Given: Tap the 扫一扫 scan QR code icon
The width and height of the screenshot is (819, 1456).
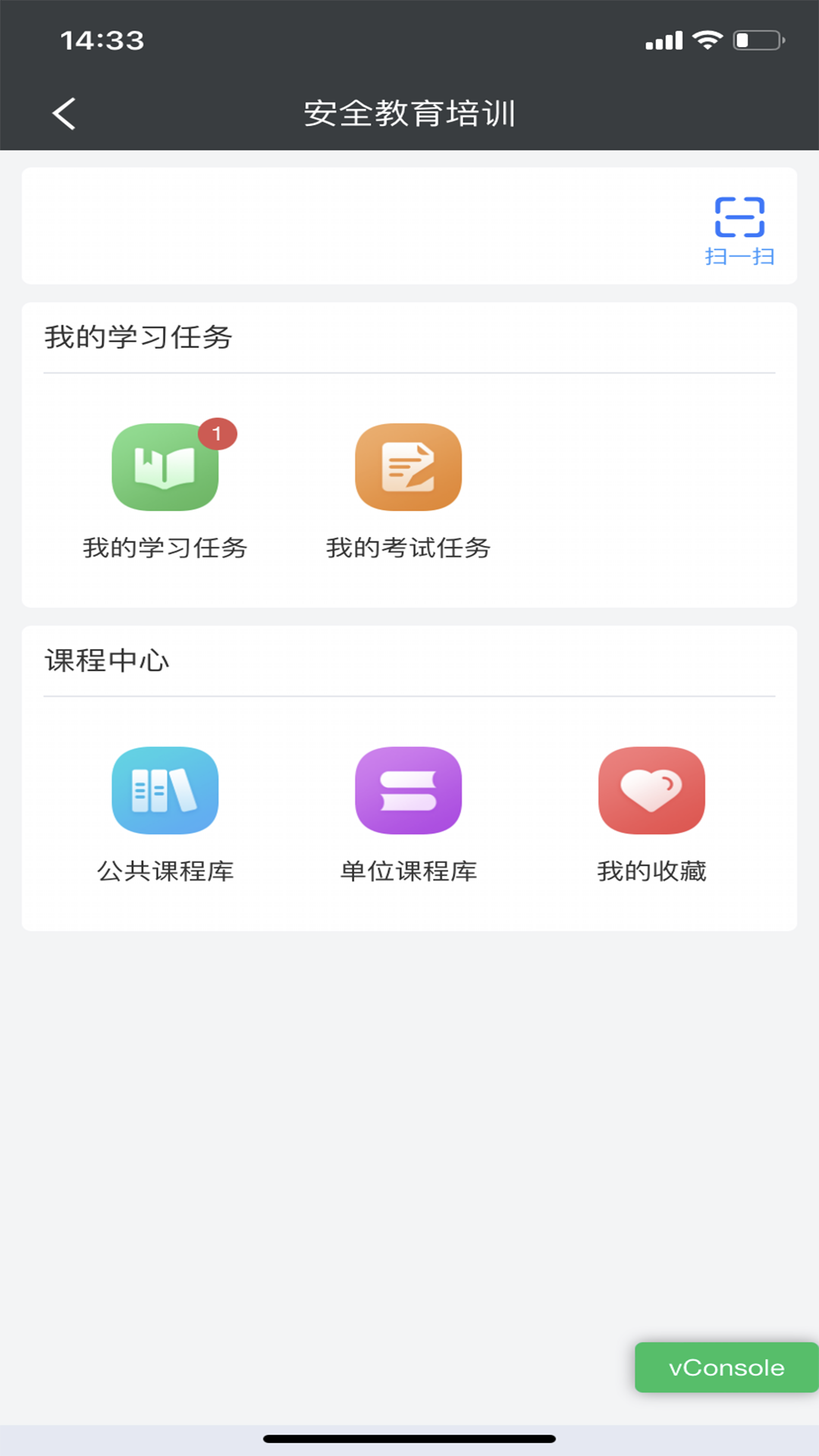Looking at the screenshot, I should 739,218.
